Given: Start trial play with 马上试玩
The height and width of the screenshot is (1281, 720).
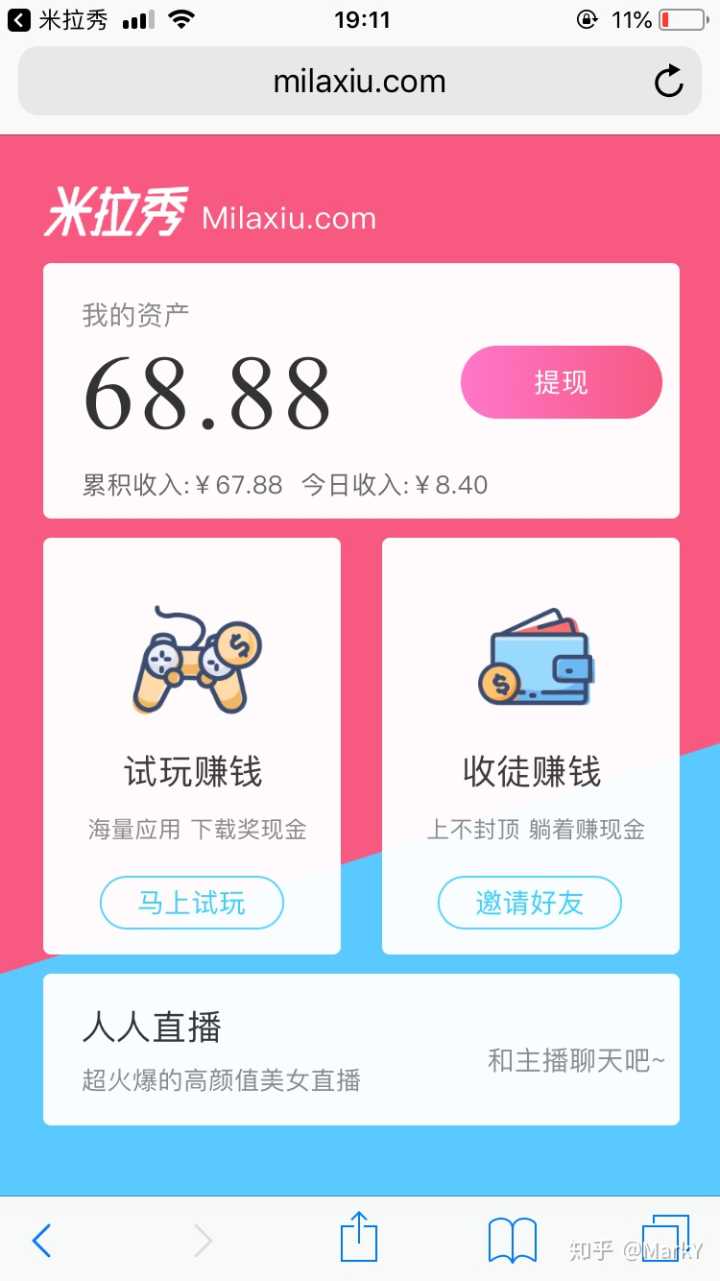Looking at the screenshot, I should tap(191, 904).
